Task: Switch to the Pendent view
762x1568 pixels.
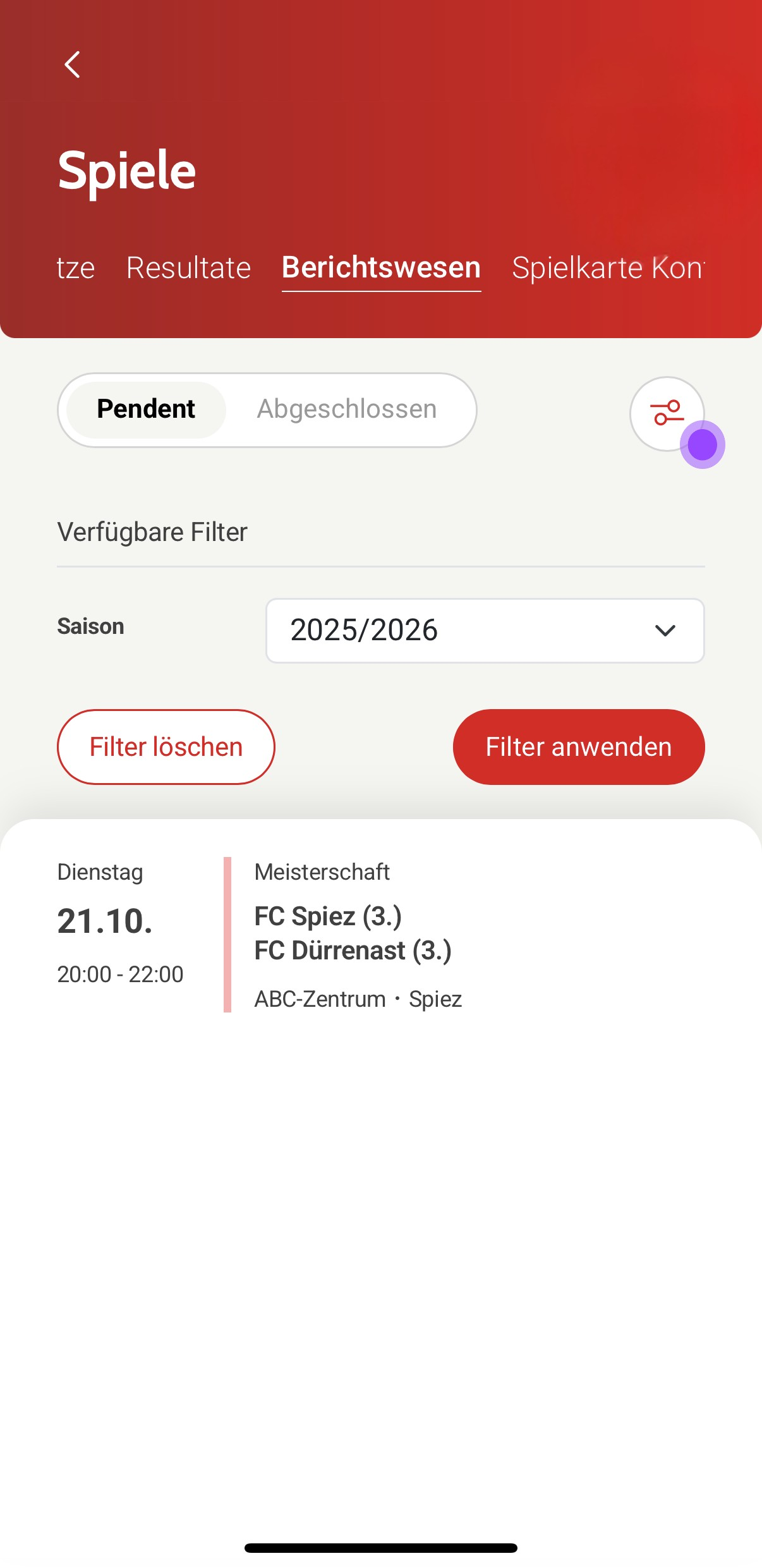Action: click(145, 410)
